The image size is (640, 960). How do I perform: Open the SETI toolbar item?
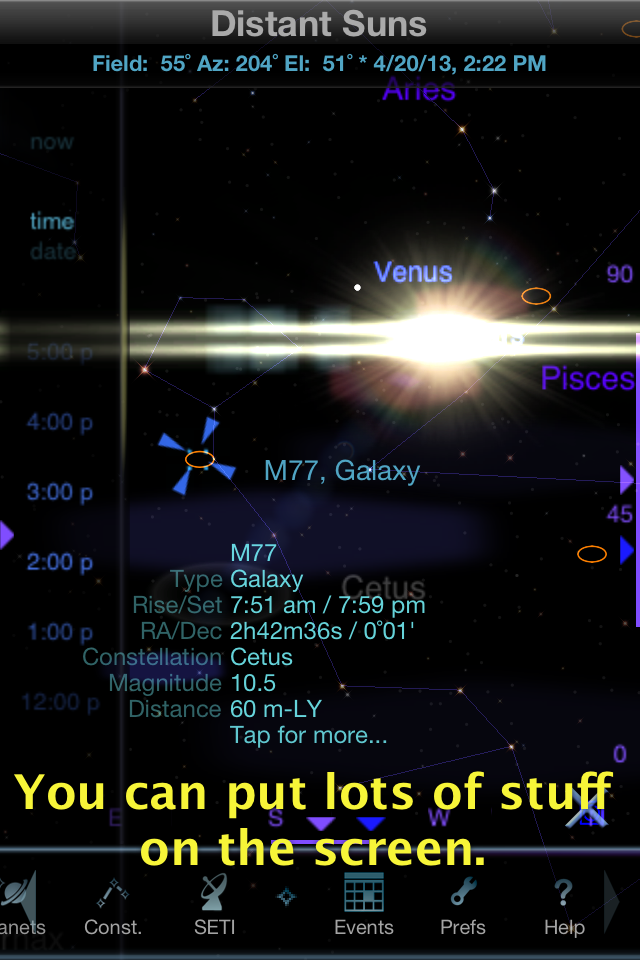[x=214, y=905]
